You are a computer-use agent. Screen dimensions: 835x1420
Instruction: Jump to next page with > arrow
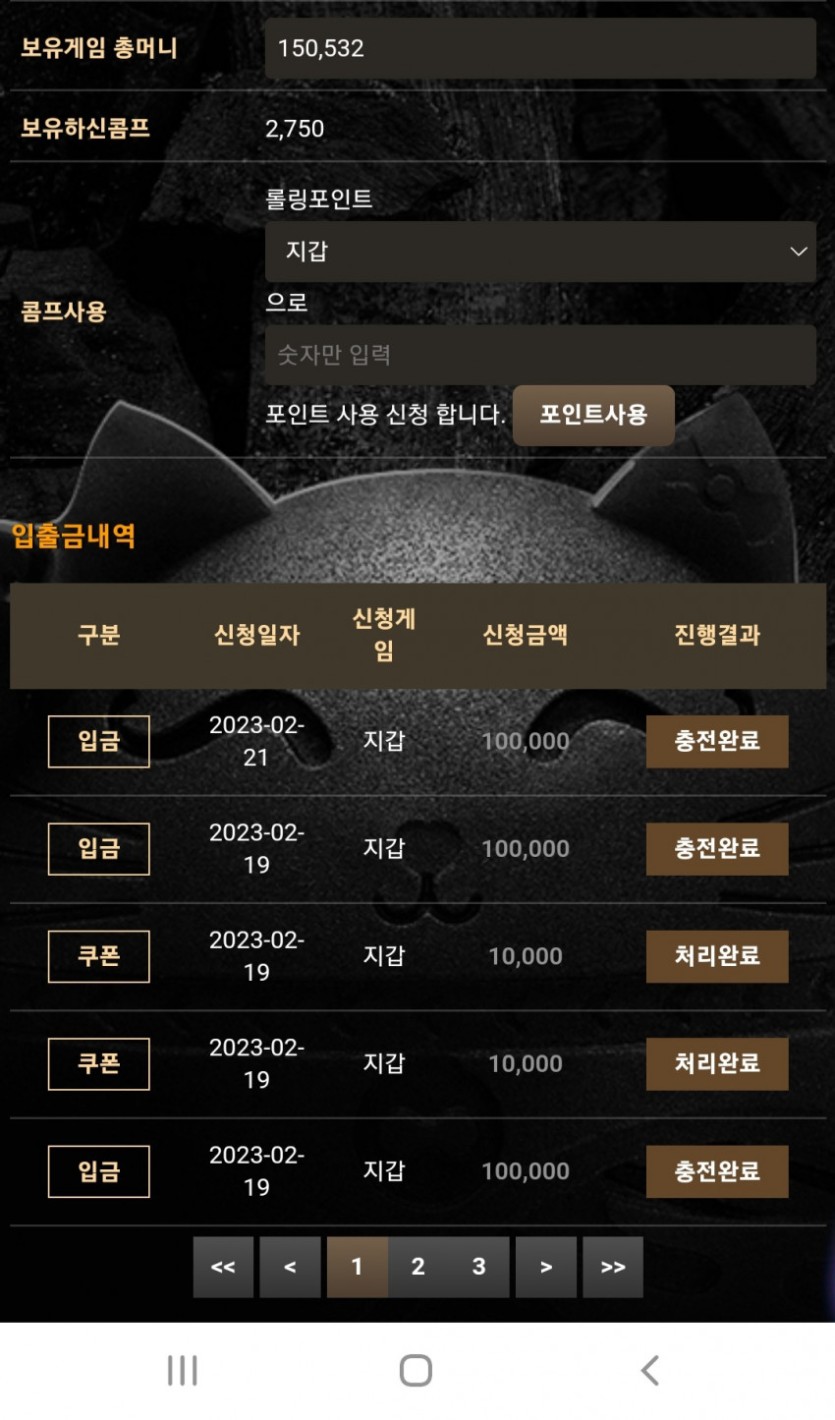point(546,1267)
